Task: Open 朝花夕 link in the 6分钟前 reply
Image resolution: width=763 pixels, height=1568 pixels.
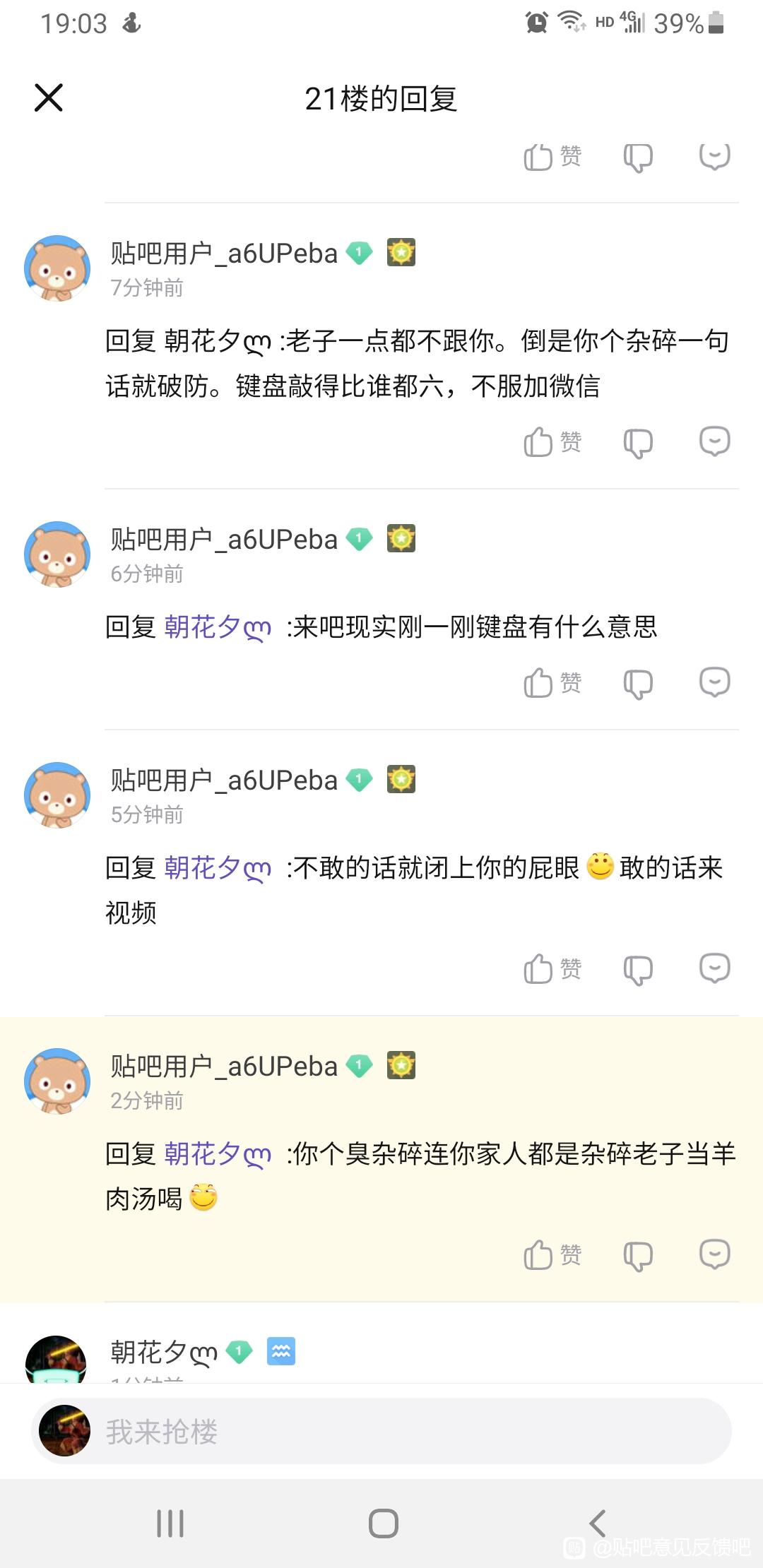Action: click(x=218, y=627)
